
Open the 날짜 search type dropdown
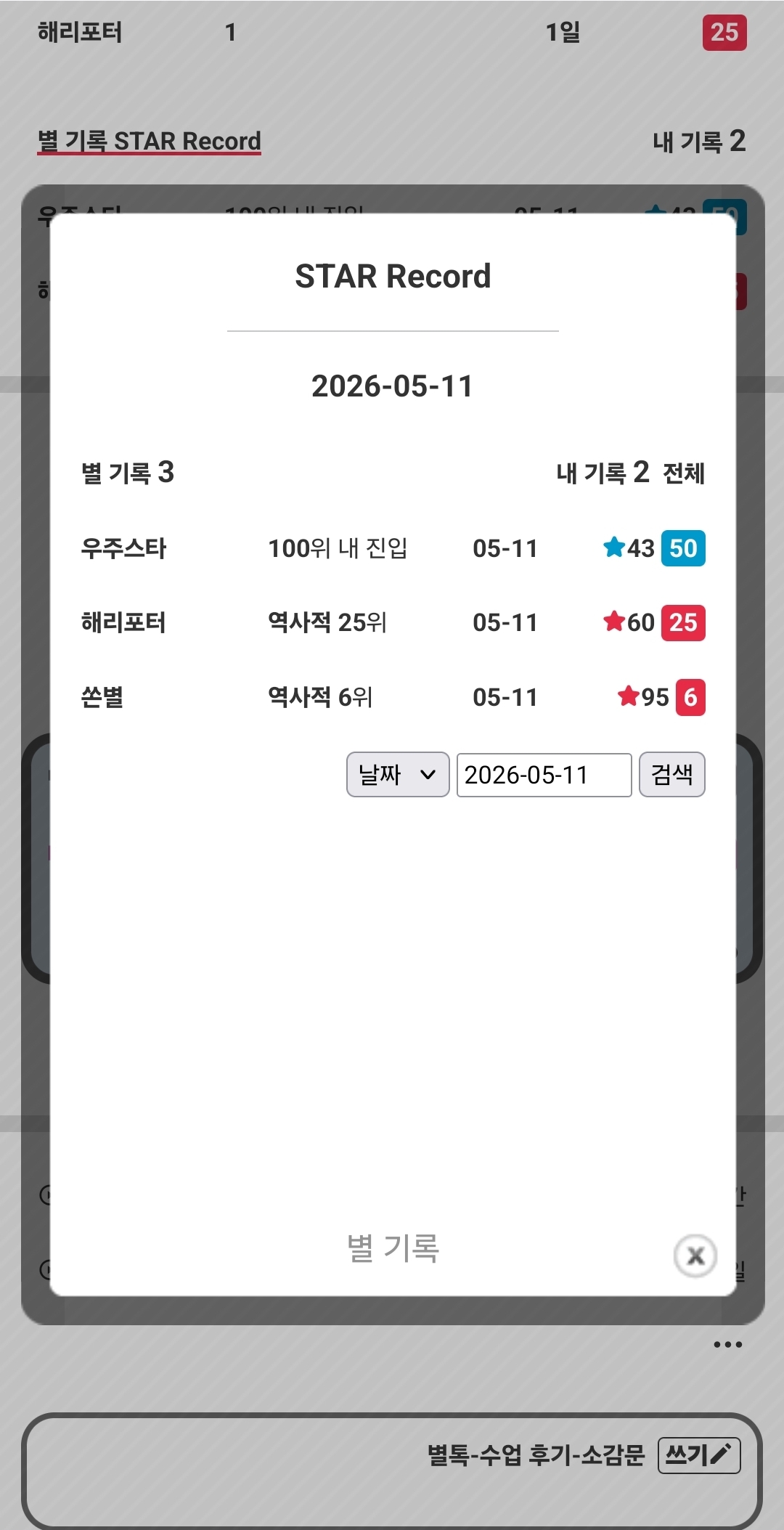(x=398, y=774)
